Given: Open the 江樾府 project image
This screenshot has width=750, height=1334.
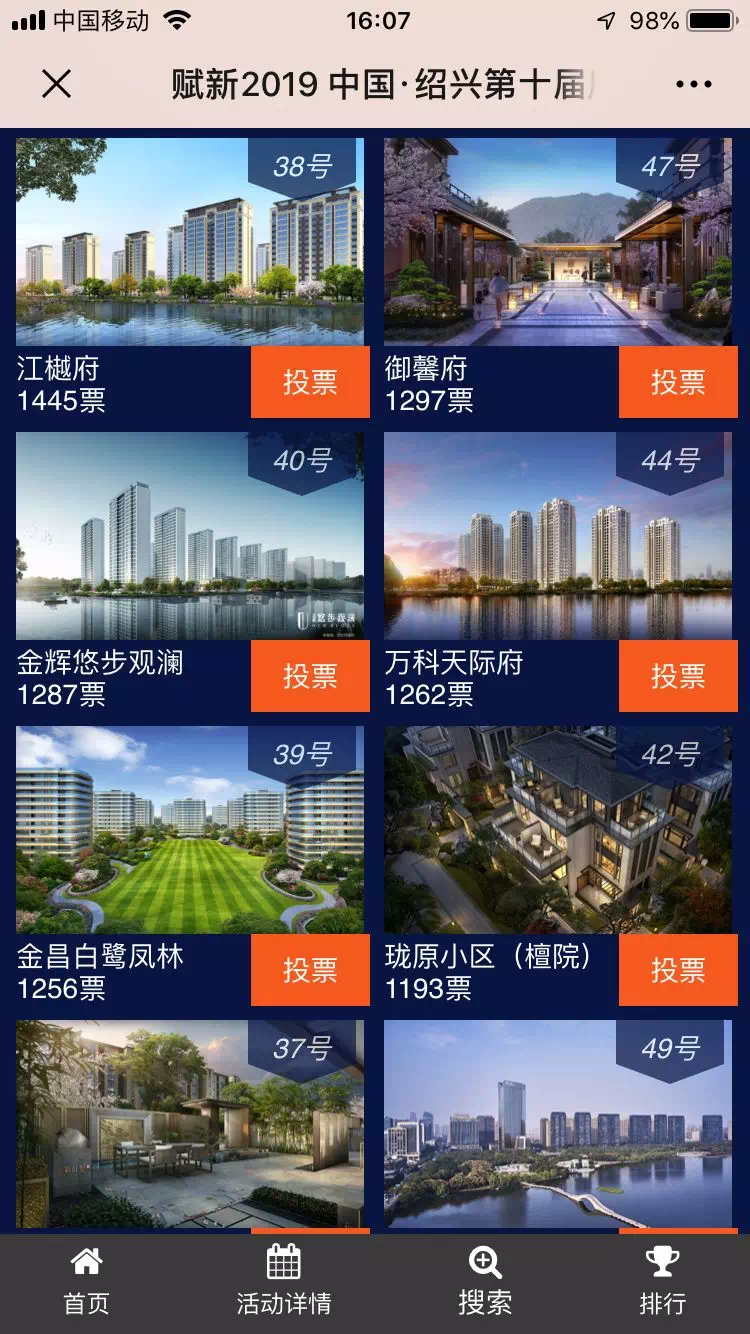Looking at the screenshot, I should pyautogui.click(x=190, y=242).
